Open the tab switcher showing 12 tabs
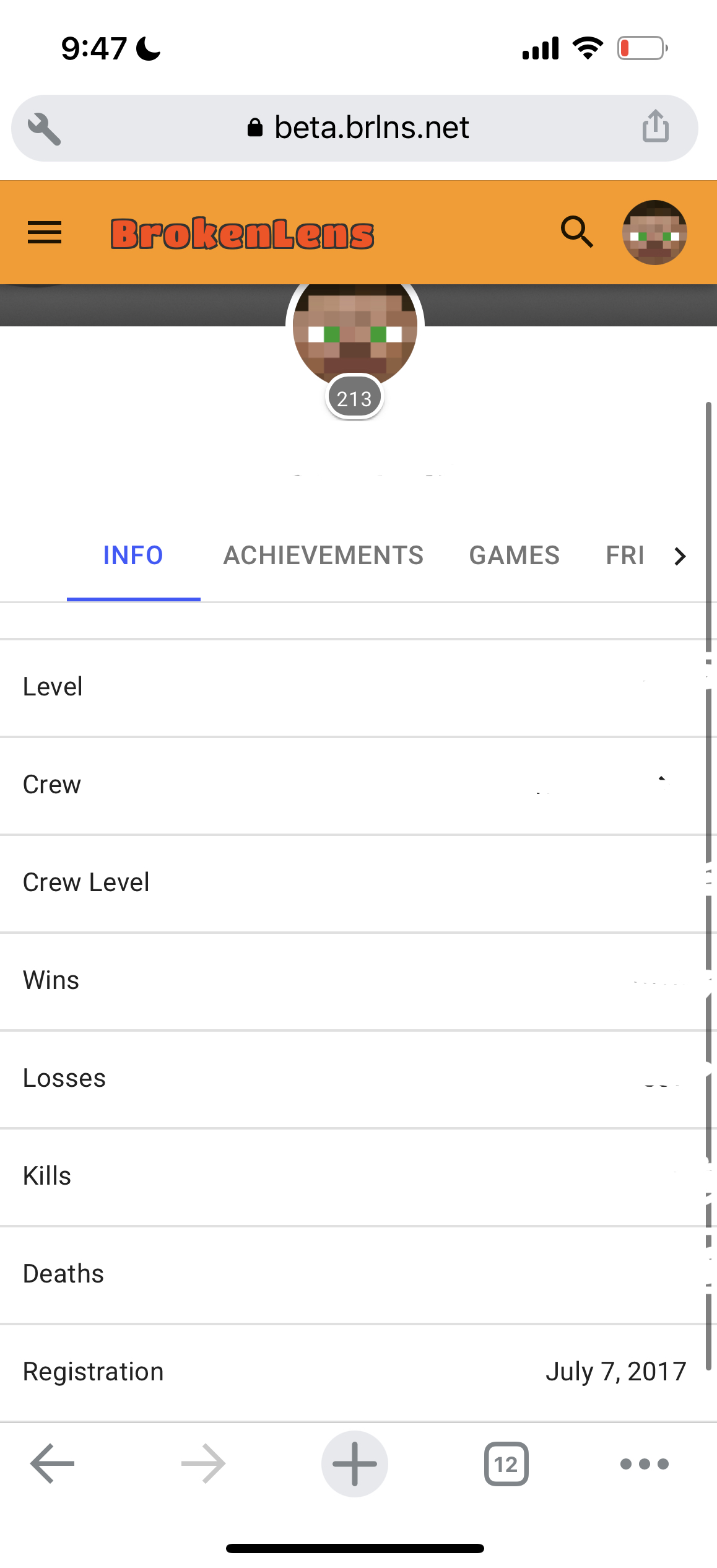Screen dimensions: 717x1568 click(x=506, y=1464)
